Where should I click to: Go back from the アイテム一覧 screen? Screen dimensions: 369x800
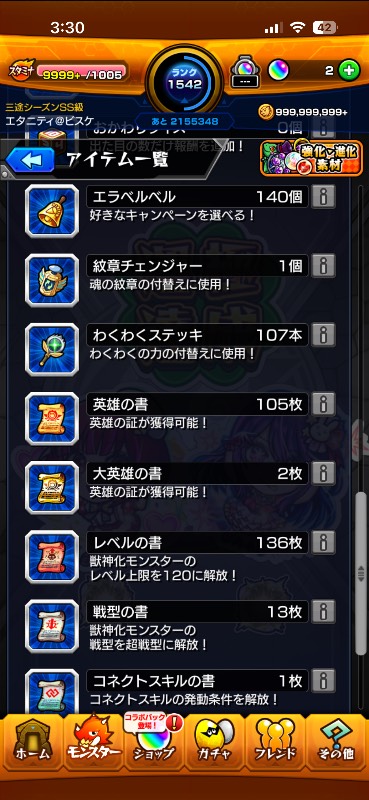click(x=31, y=160)
